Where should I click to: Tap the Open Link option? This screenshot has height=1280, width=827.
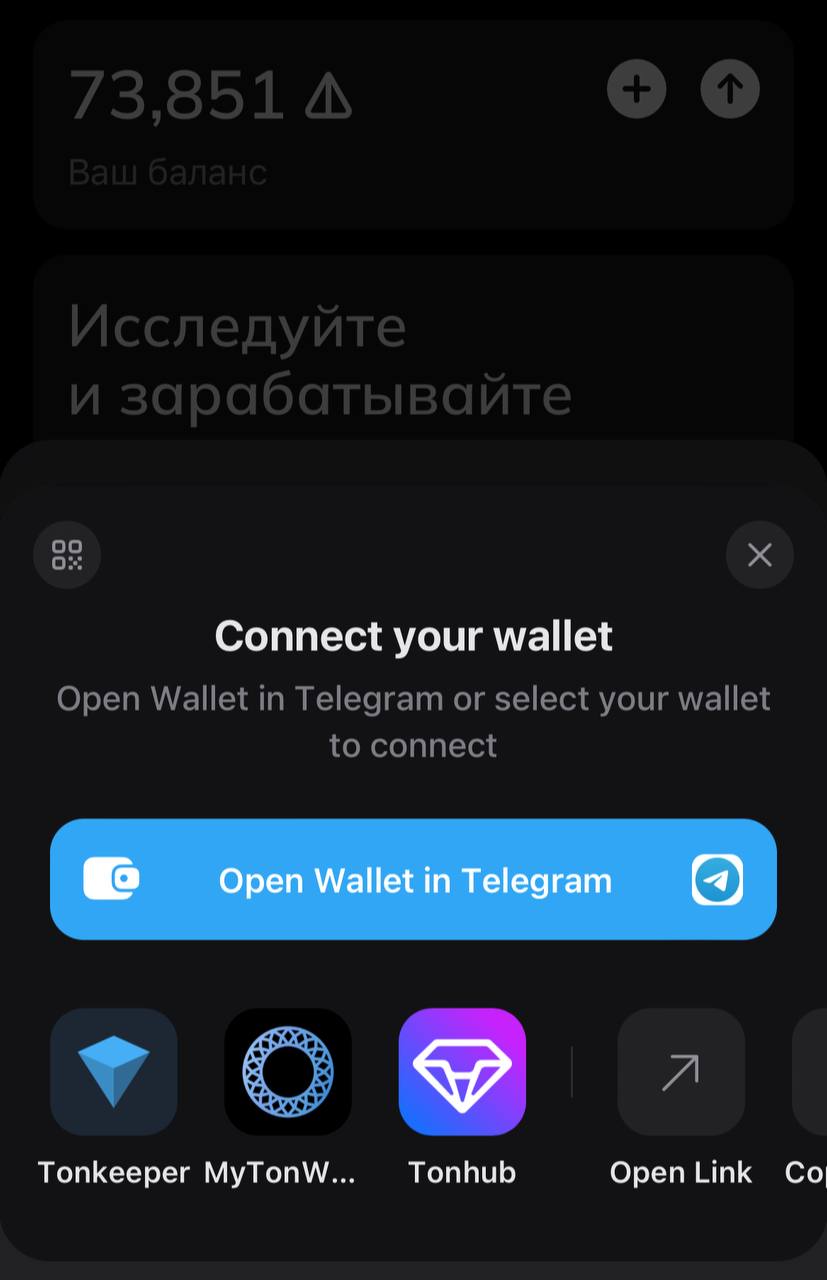681,1072
